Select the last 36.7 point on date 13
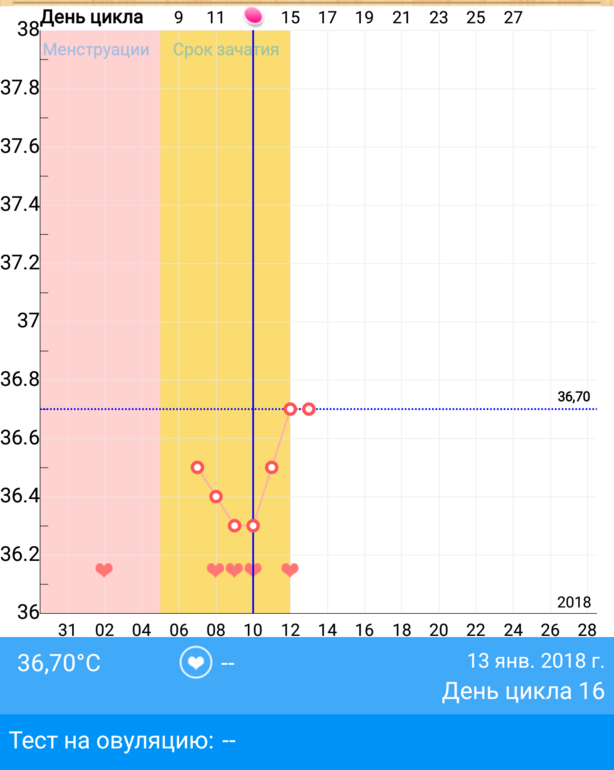Image resolution: width=614 pixels, height=770 pixels. pyautogui.click(x=309, y=408)
